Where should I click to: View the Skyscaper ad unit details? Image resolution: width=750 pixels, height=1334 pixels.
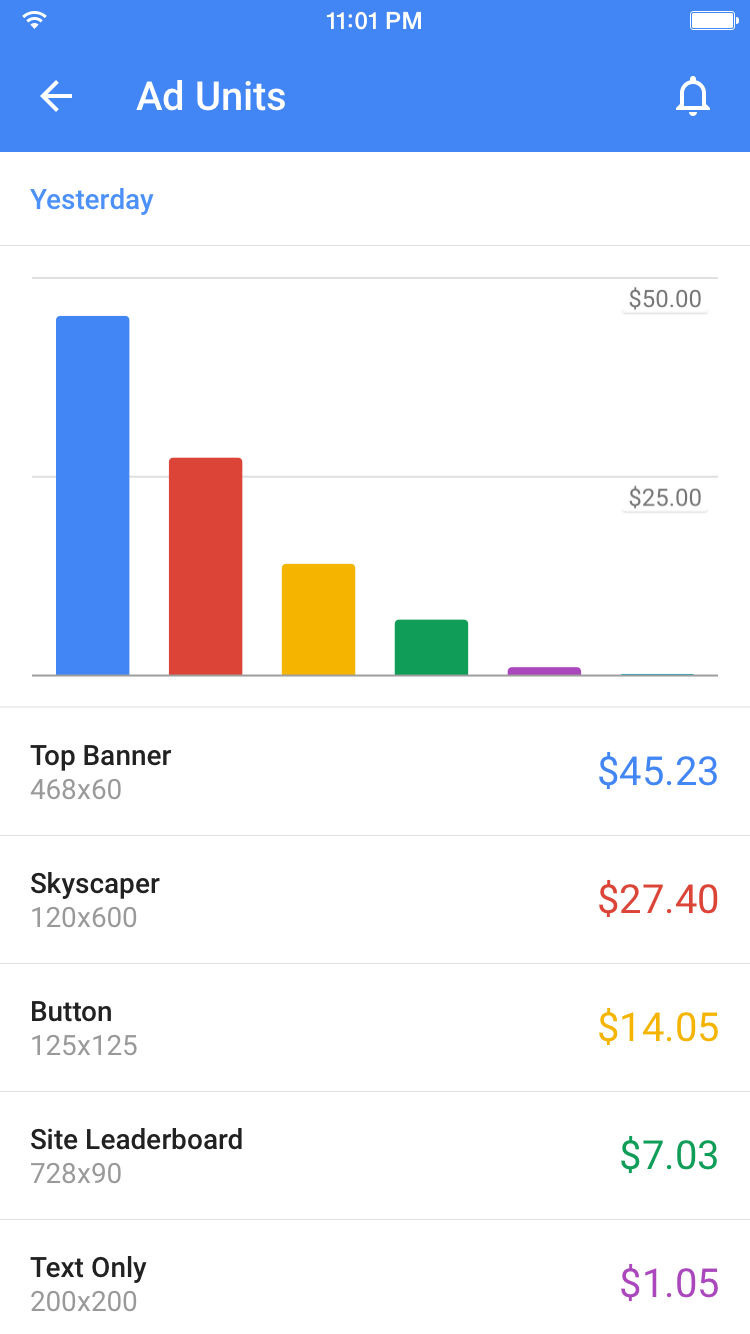374,899
